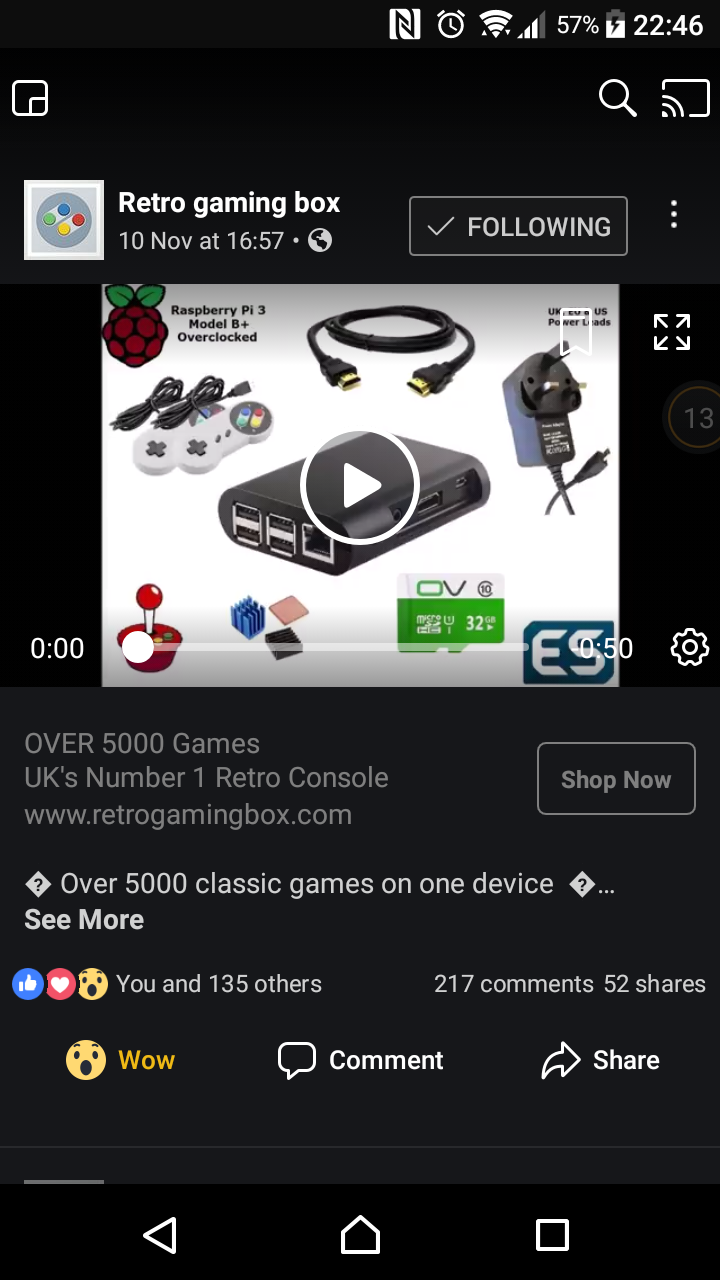Comment on the post
Image resolution: width=720 pixels, height=1280 pixels.
(360, 1060)
